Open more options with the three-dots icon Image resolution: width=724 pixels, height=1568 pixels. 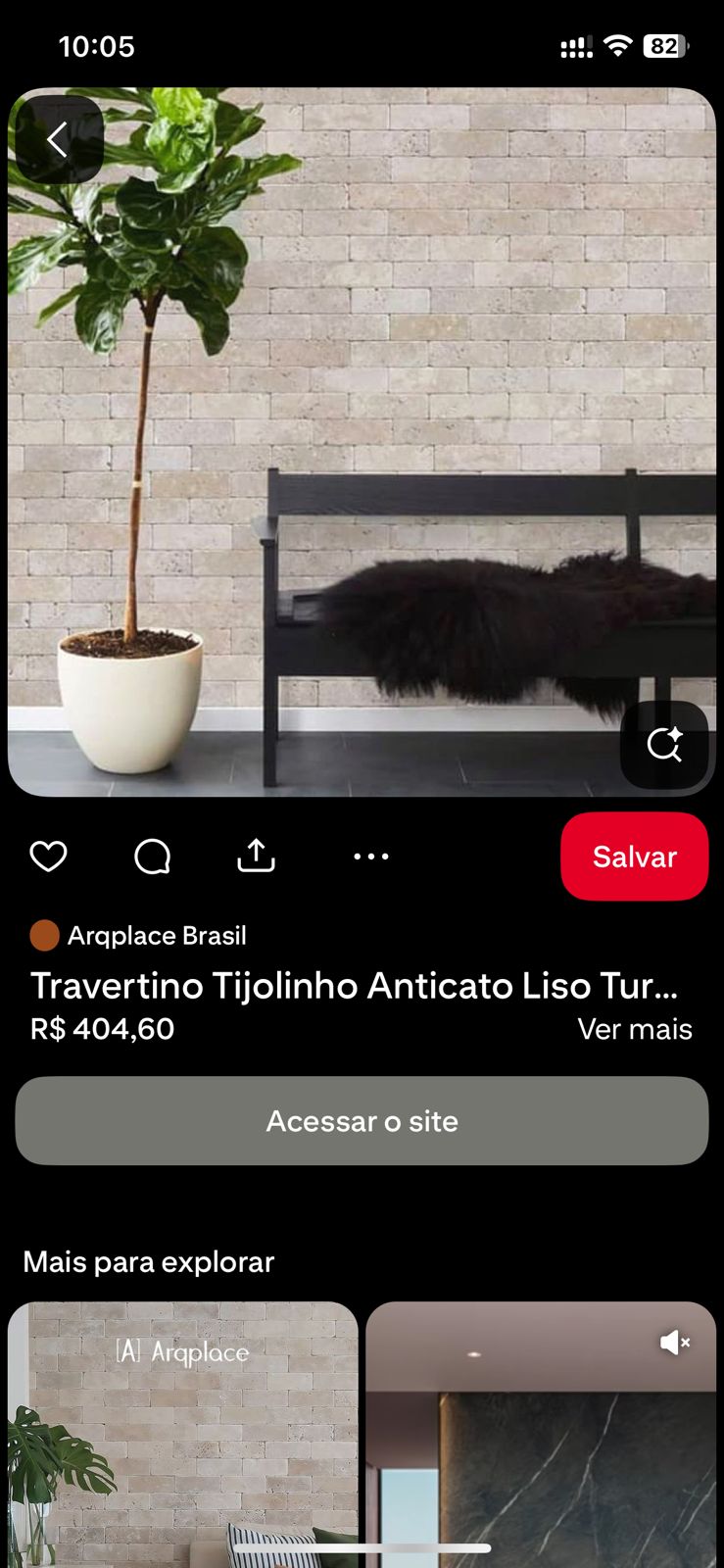[x=371, y=857]
